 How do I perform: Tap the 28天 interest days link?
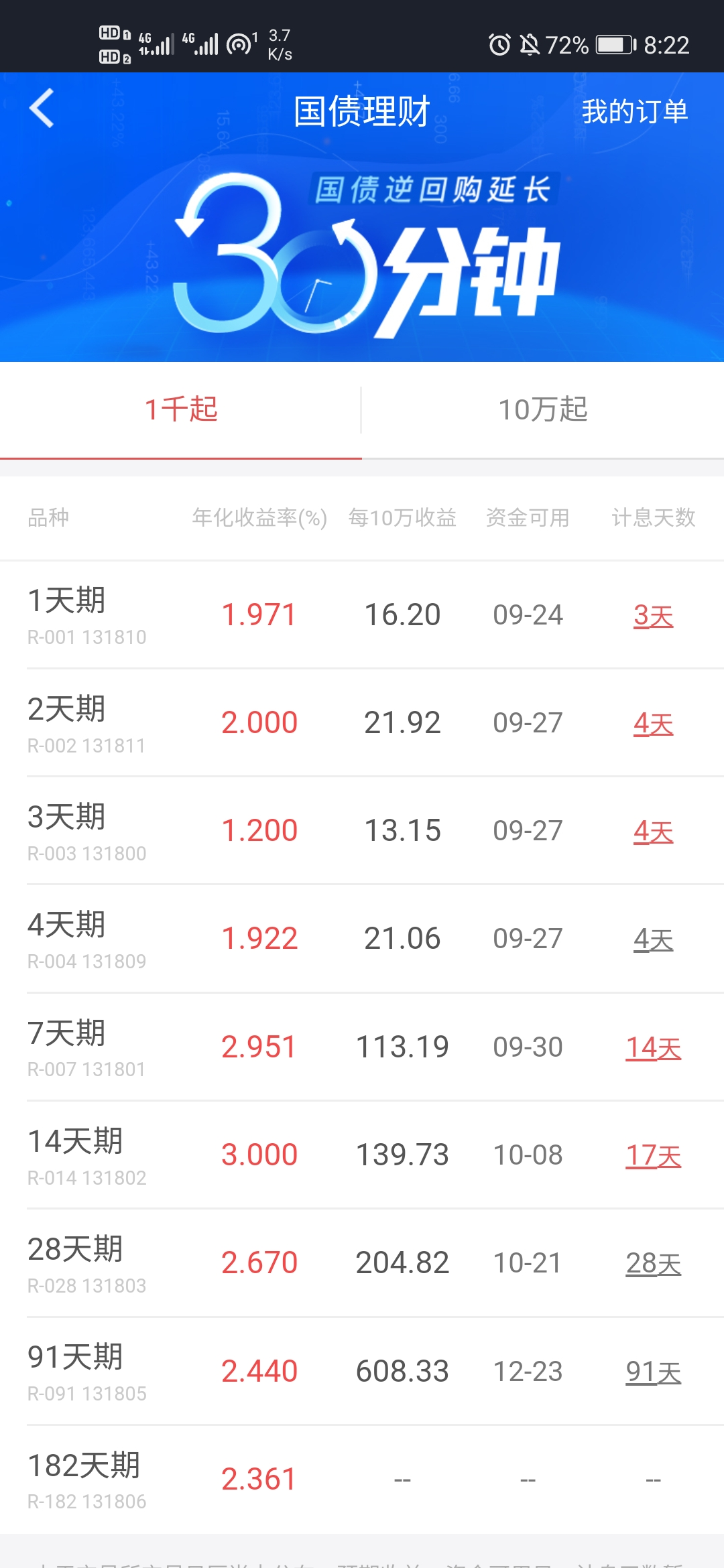pos(653,1264)
